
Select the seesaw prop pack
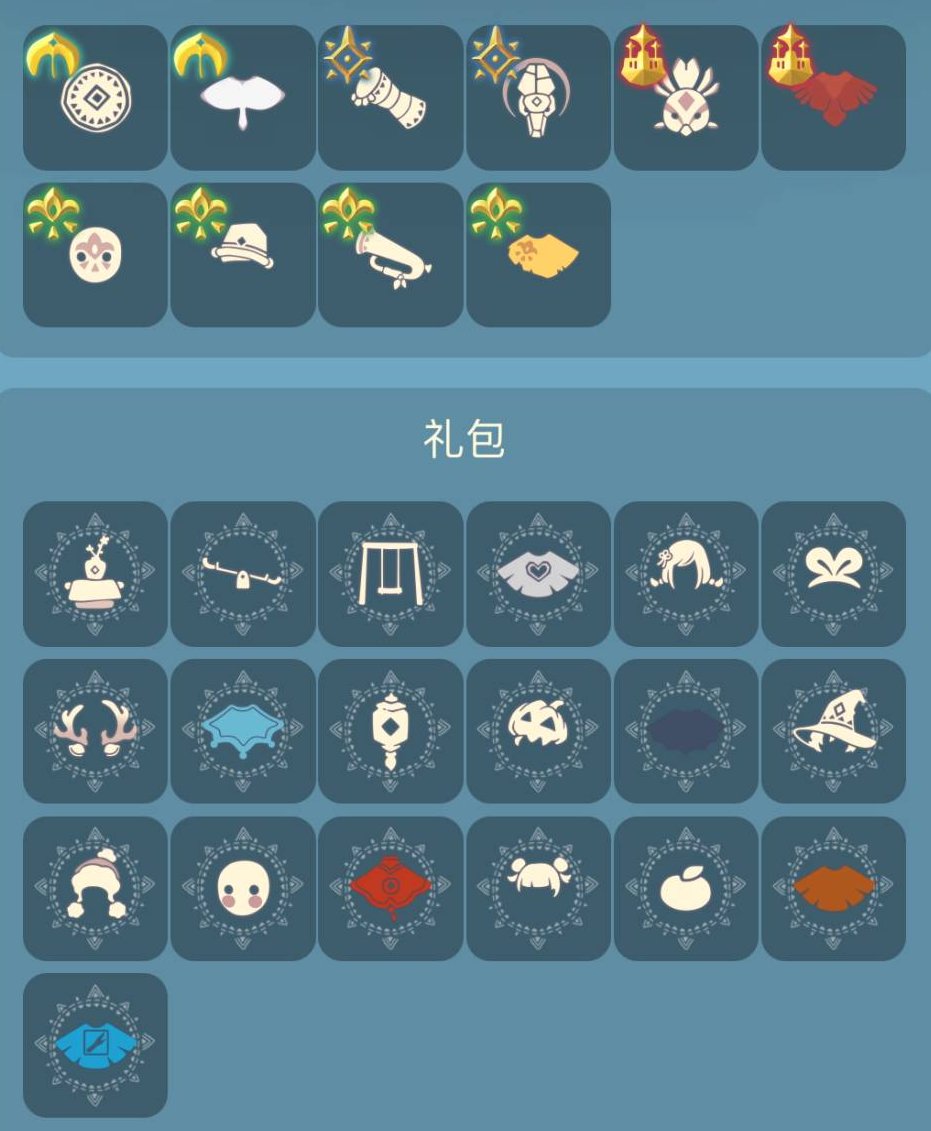pyautogui.click(x=242, y=575)
